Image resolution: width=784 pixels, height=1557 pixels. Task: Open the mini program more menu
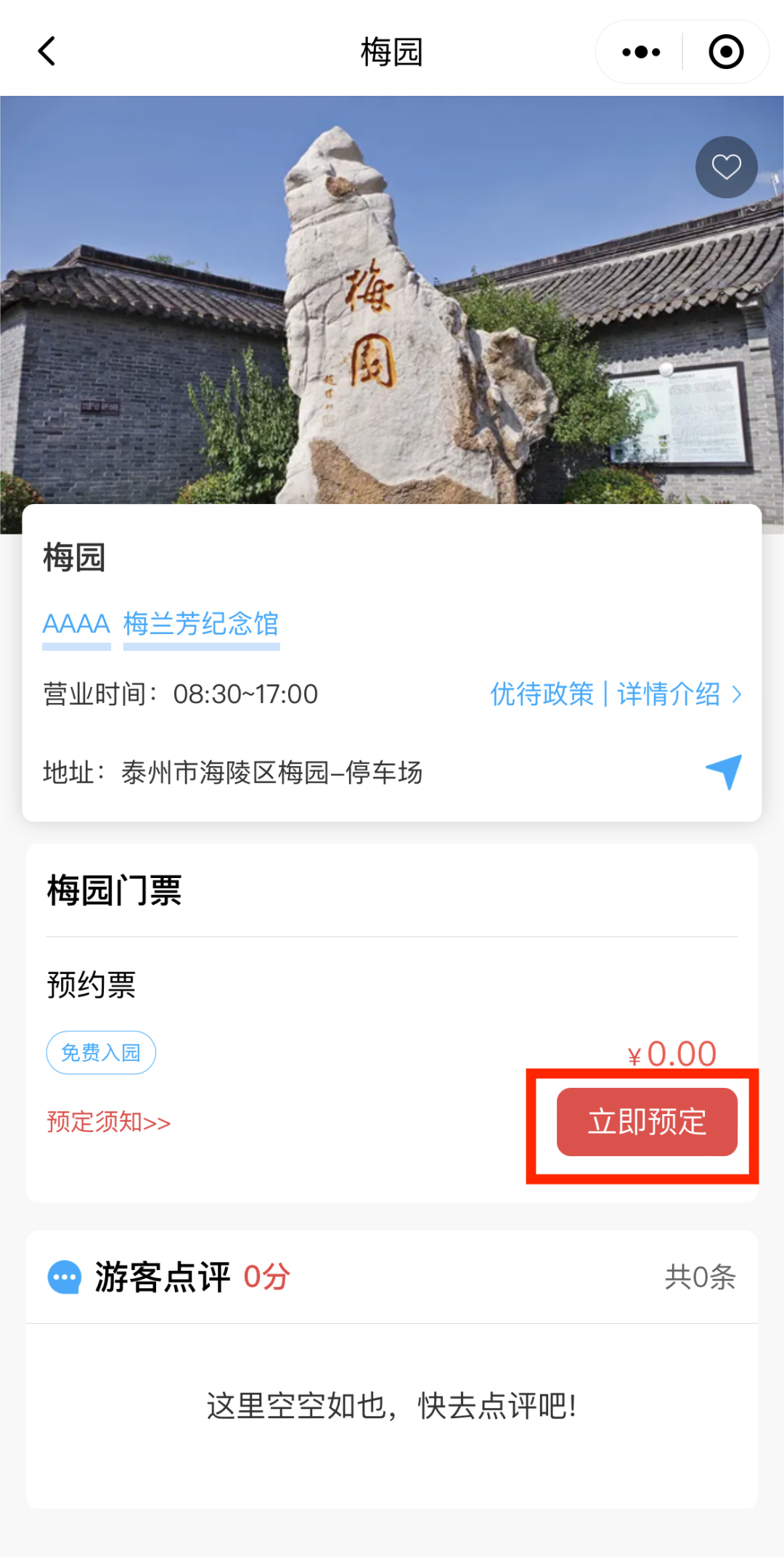tap(641, 52)
